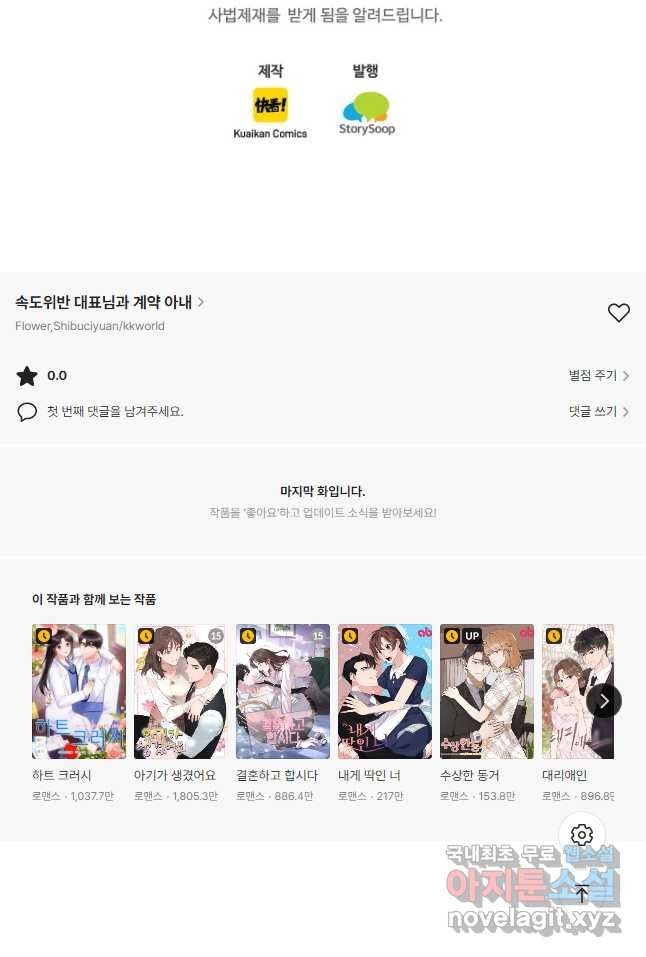Image resolution: width=646 pixels, height=957 pixels.
Task: Open the 내게 딱인 너 webtoon
Action: [385, 692]
